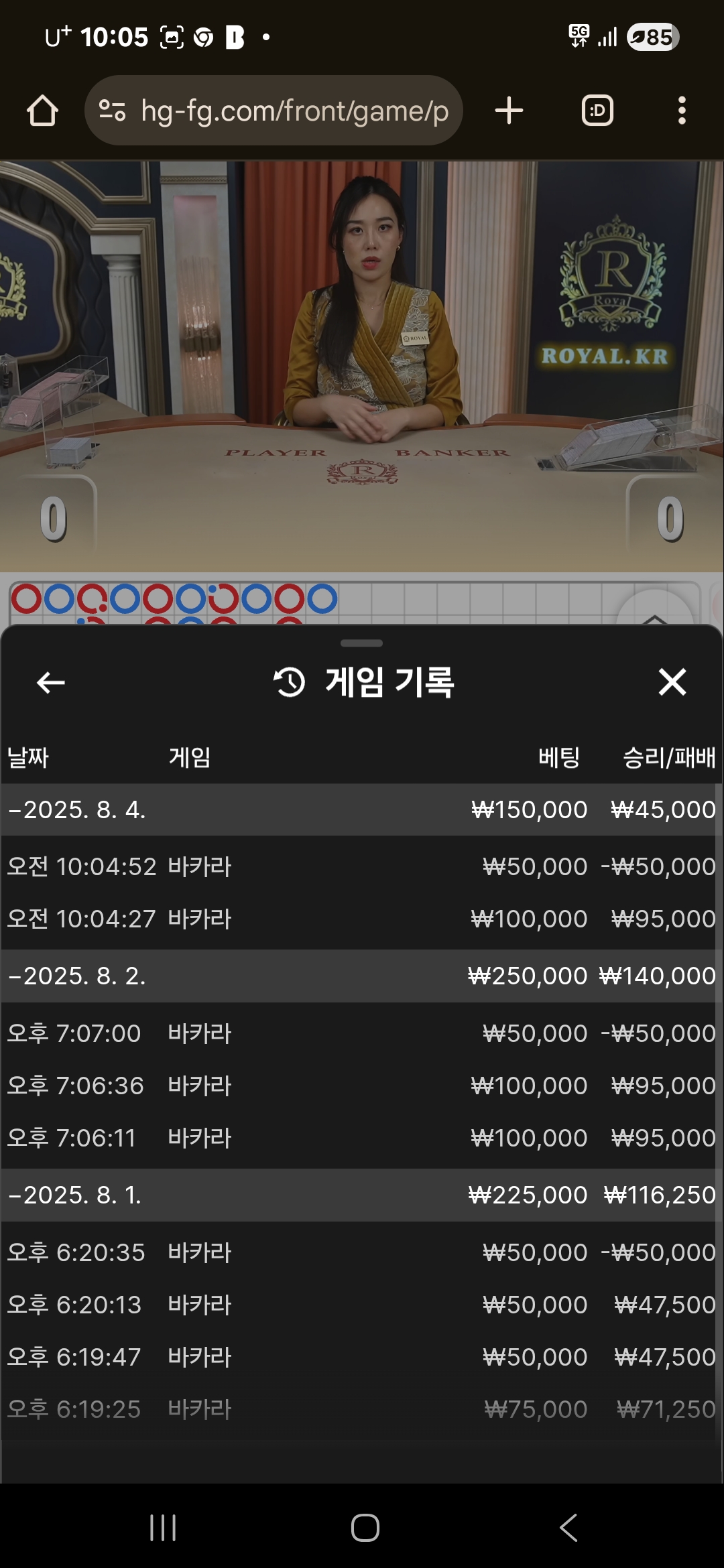Go to the phone home screen
724x1568 pixels.
coord(365,1528)
